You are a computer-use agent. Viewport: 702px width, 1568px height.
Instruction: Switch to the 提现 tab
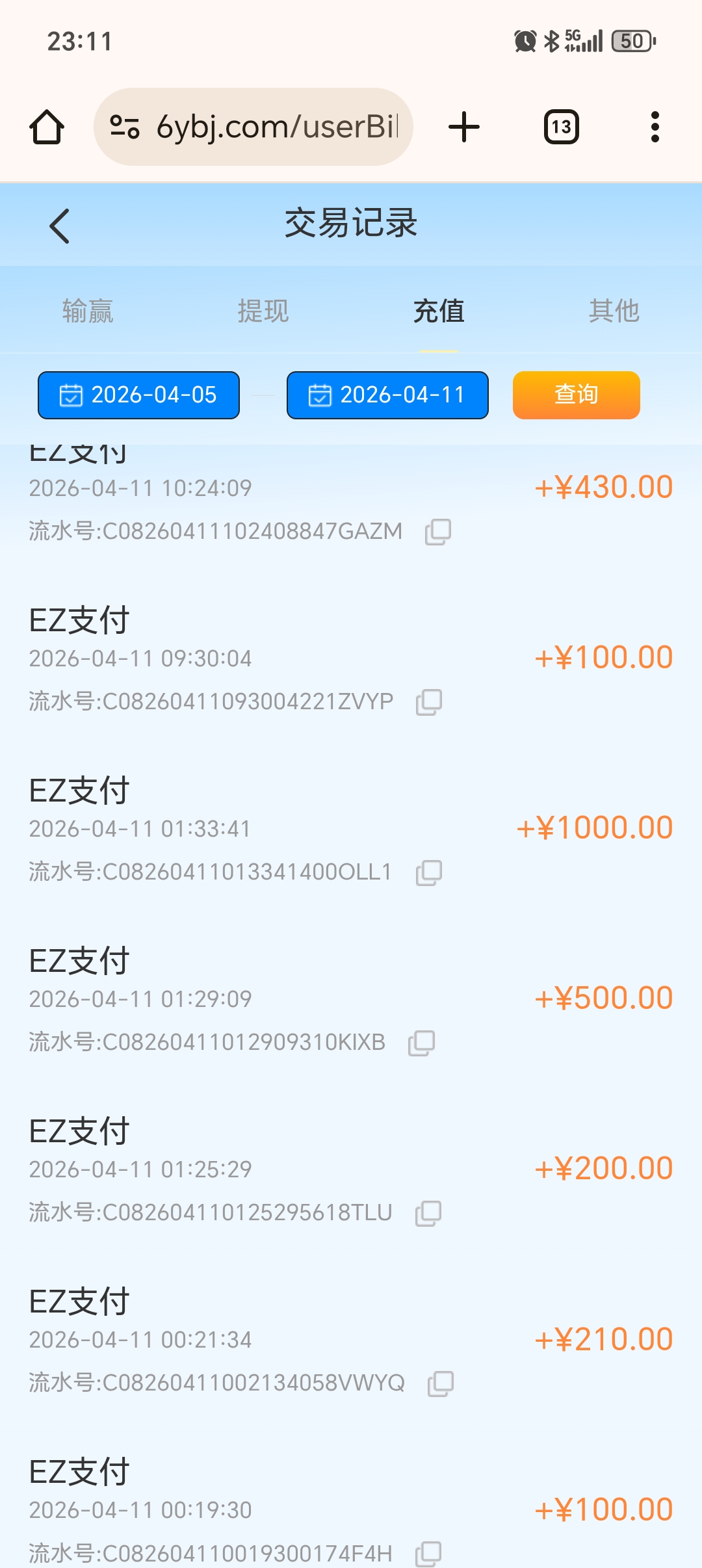coord(263,311)
